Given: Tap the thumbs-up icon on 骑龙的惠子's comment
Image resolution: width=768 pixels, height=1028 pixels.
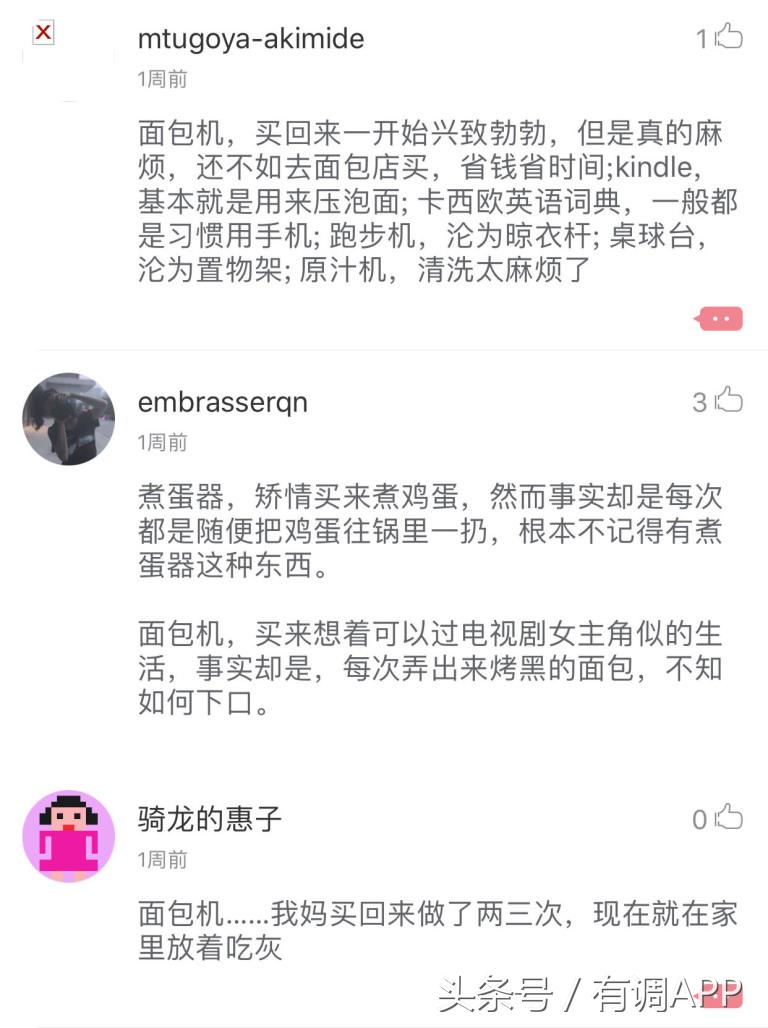Looking at the screenshot, I should (727, 818).
